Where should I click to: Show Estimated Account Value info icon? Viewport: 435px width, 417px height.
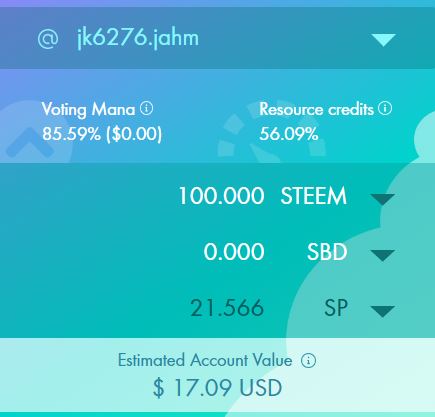[x=308, y=360]
